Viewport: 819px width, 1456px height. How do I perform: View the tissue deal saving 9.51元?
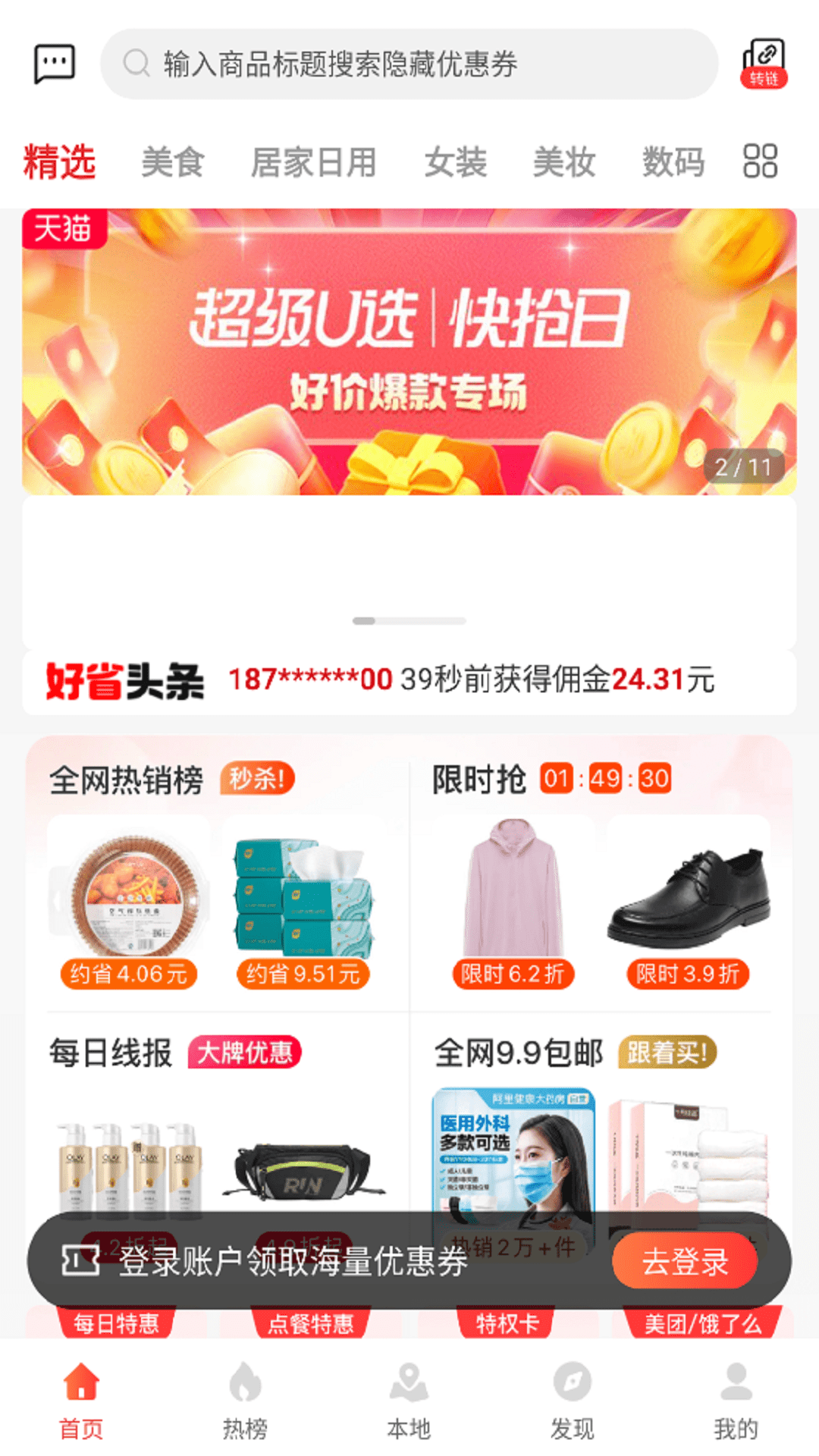[x=303, y=902]
